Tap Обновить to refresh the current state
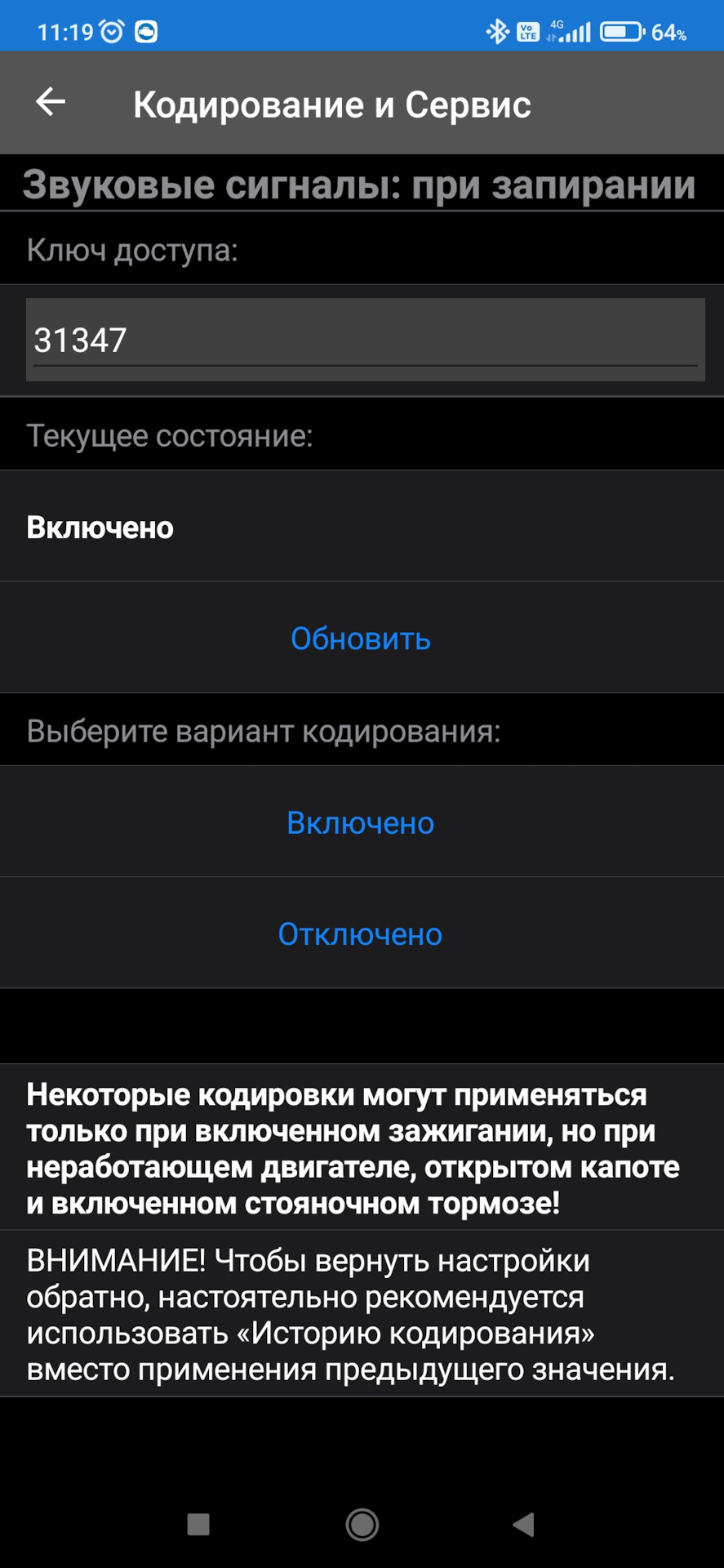 coord(361,639)
